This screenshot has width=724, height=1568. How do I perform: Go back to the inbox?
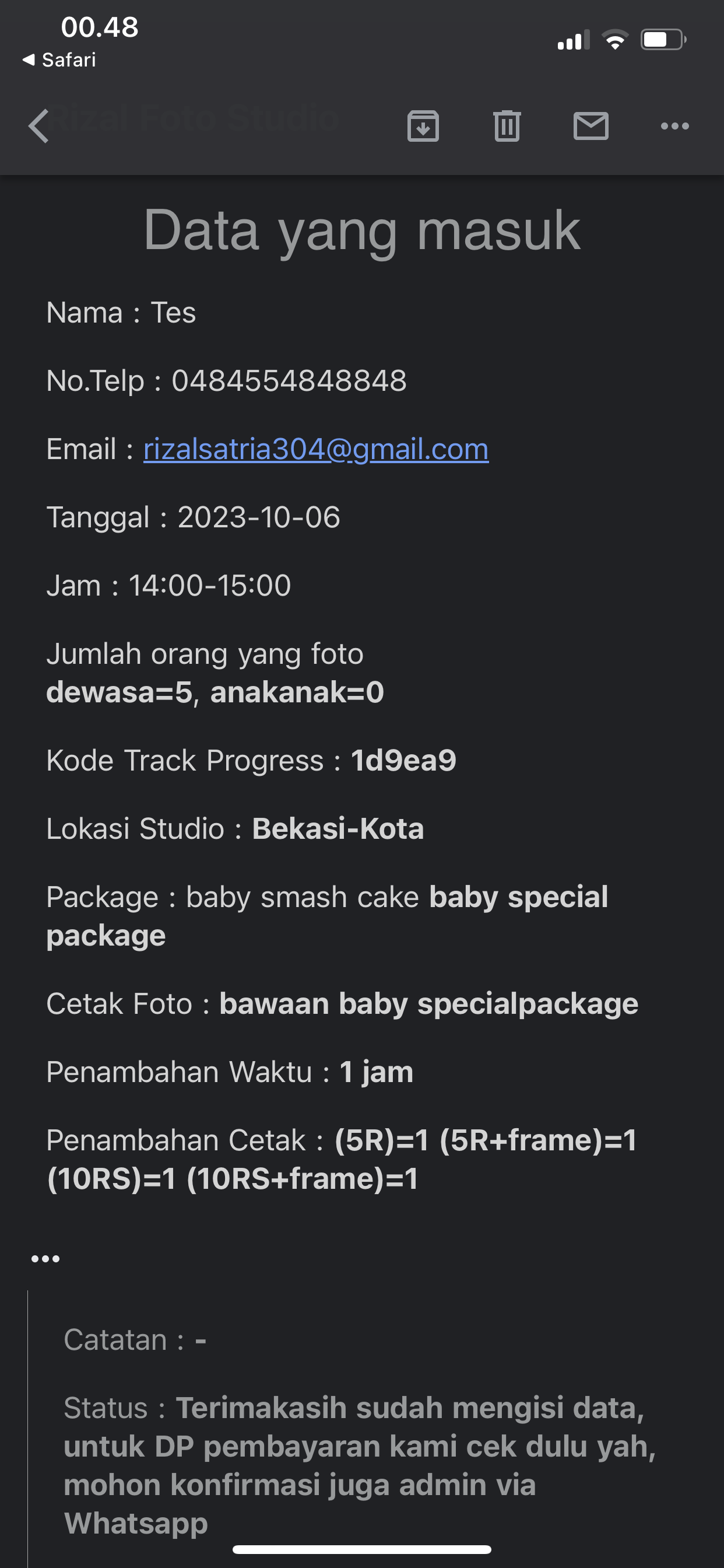click(39, 126)
